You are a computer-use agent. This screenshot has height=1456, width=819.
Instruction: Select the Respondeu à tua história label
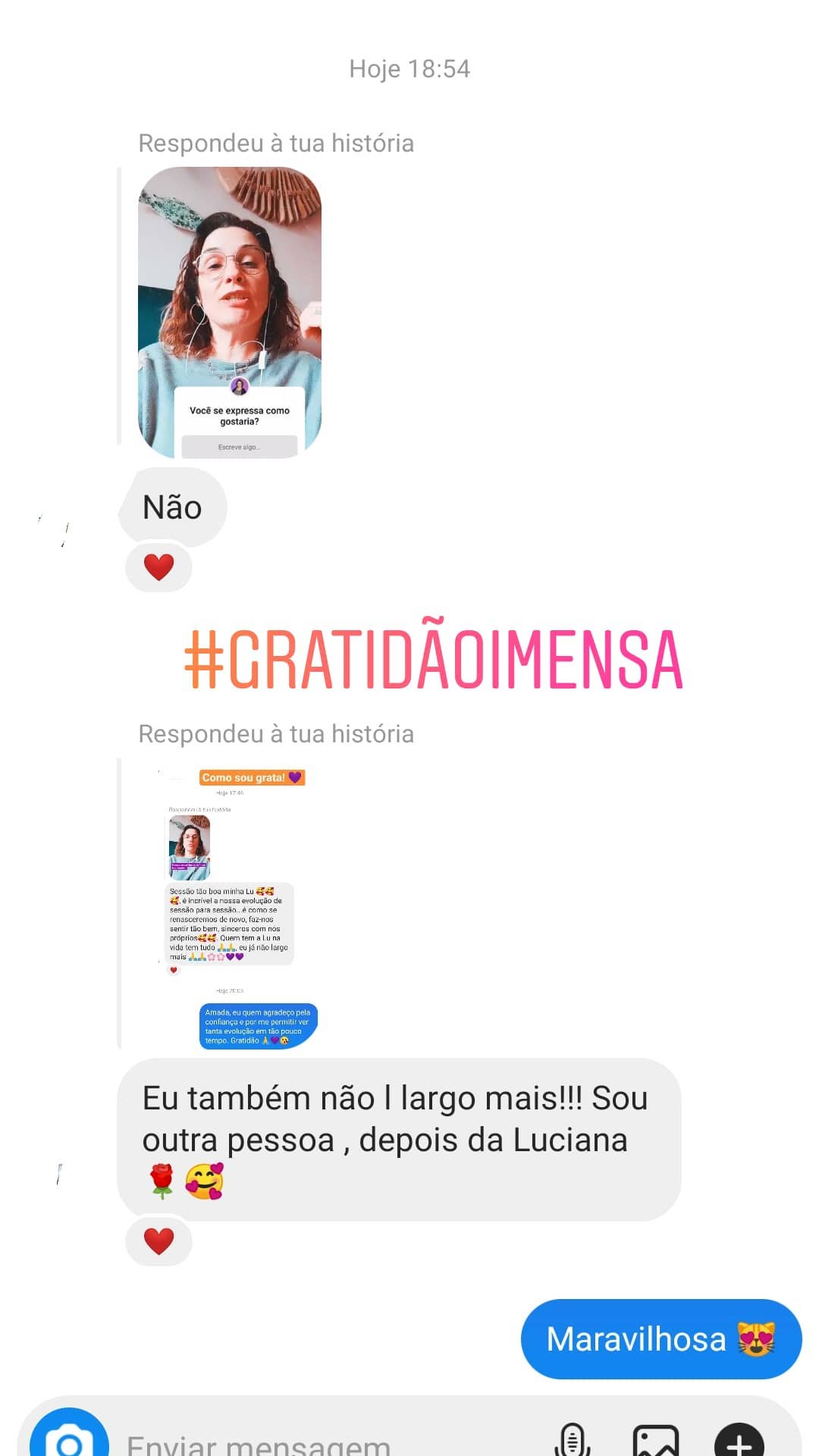click(x=276, y=143)
